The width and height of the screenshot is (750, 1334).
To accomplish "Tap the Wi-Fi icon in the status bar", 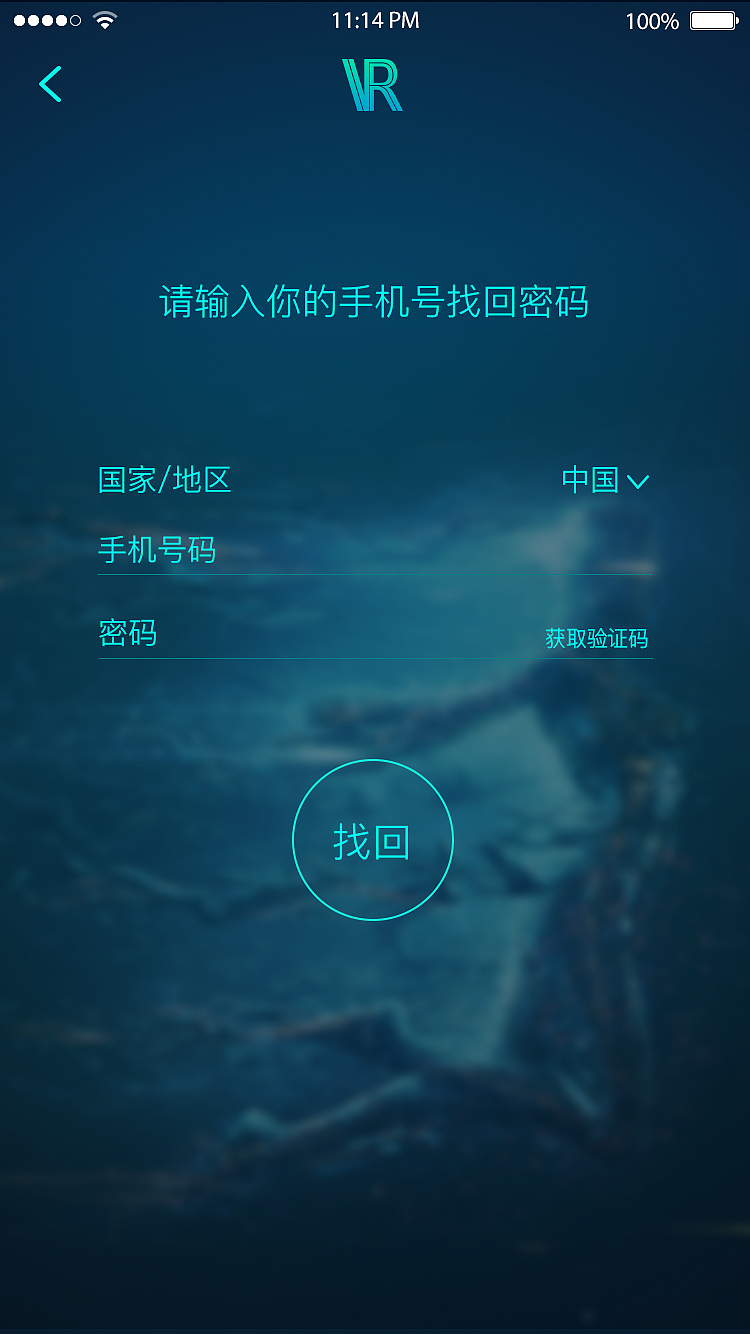I will tap(104, 18).
